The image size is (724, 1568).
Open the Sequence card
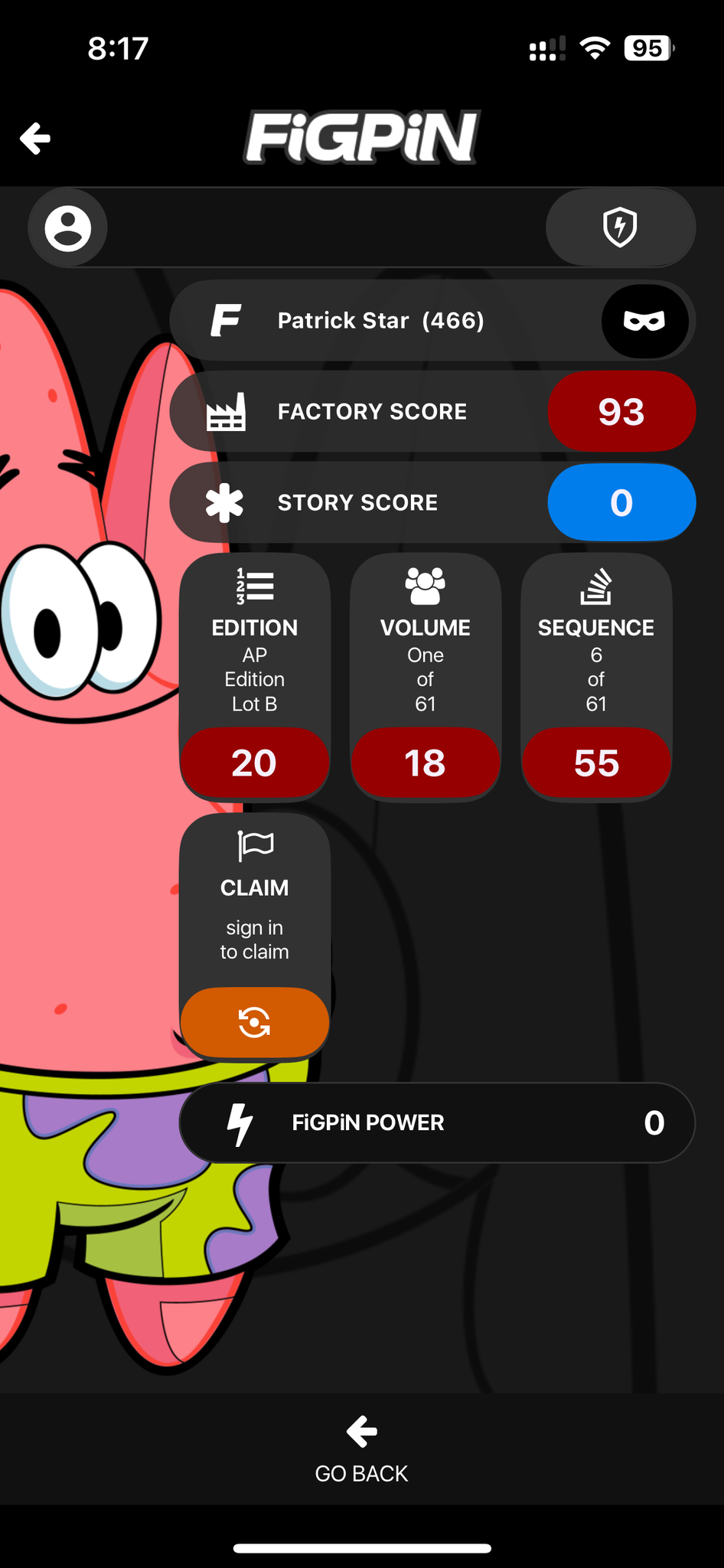click(596, 677)
